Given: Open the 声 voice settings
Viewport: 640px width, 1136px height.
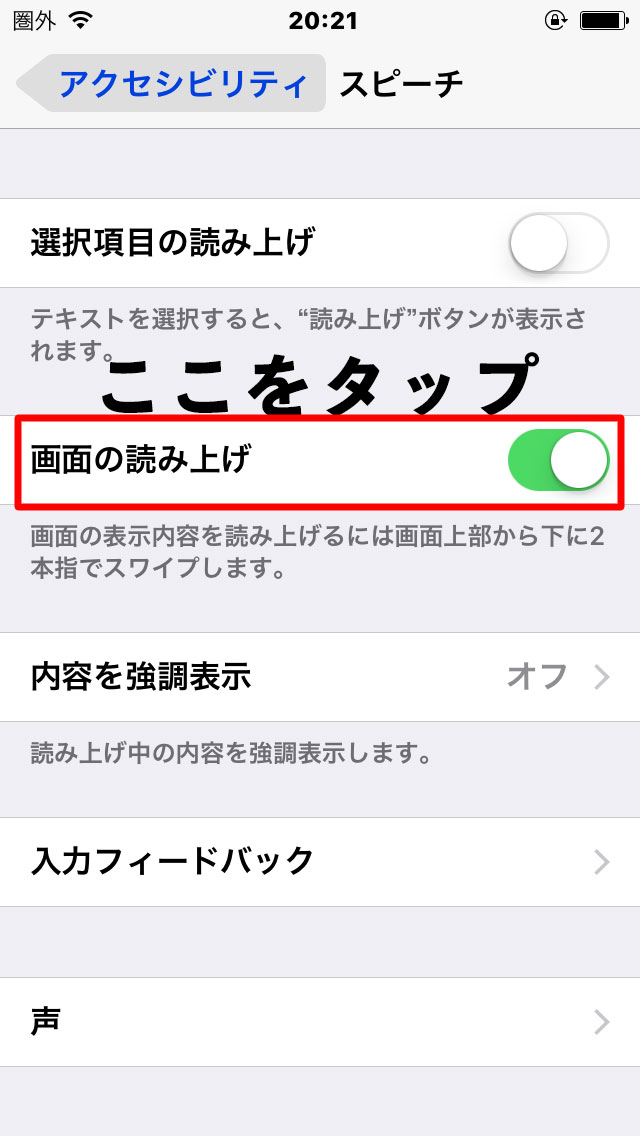Looking at the screenshot, I should point(320,1022).
